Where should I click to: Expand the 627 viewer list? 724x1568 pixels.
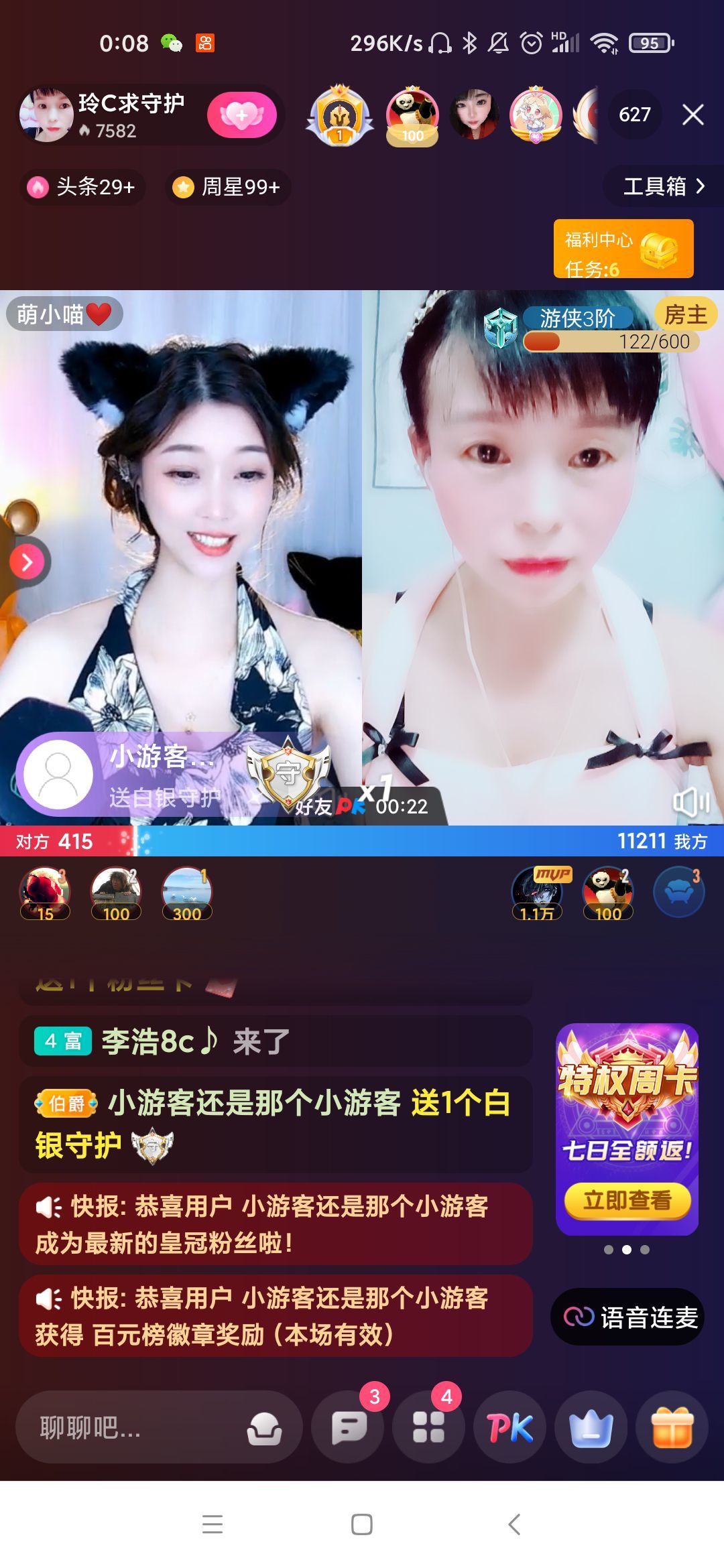636,115
